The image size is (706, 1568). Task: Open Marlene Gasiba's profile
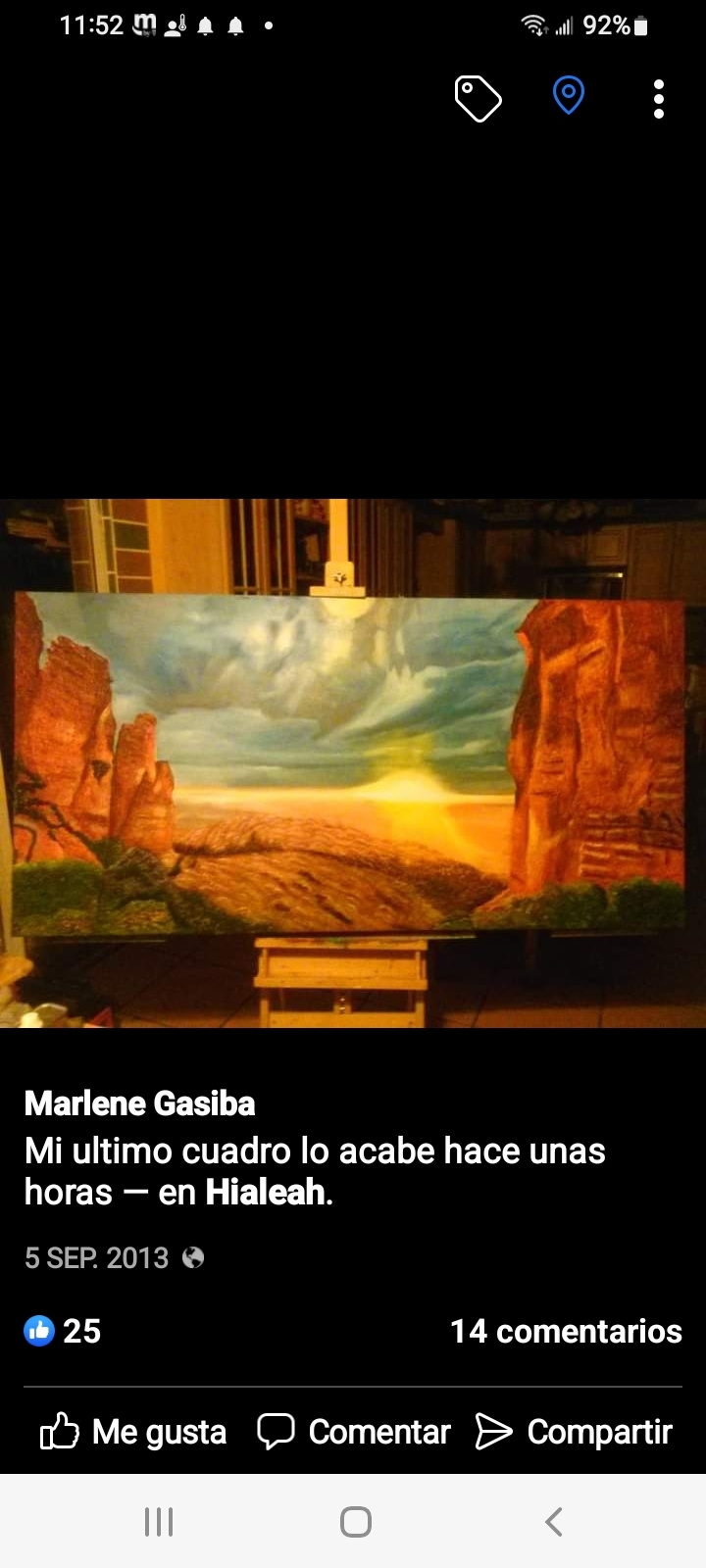click(x=139, y=1103)
